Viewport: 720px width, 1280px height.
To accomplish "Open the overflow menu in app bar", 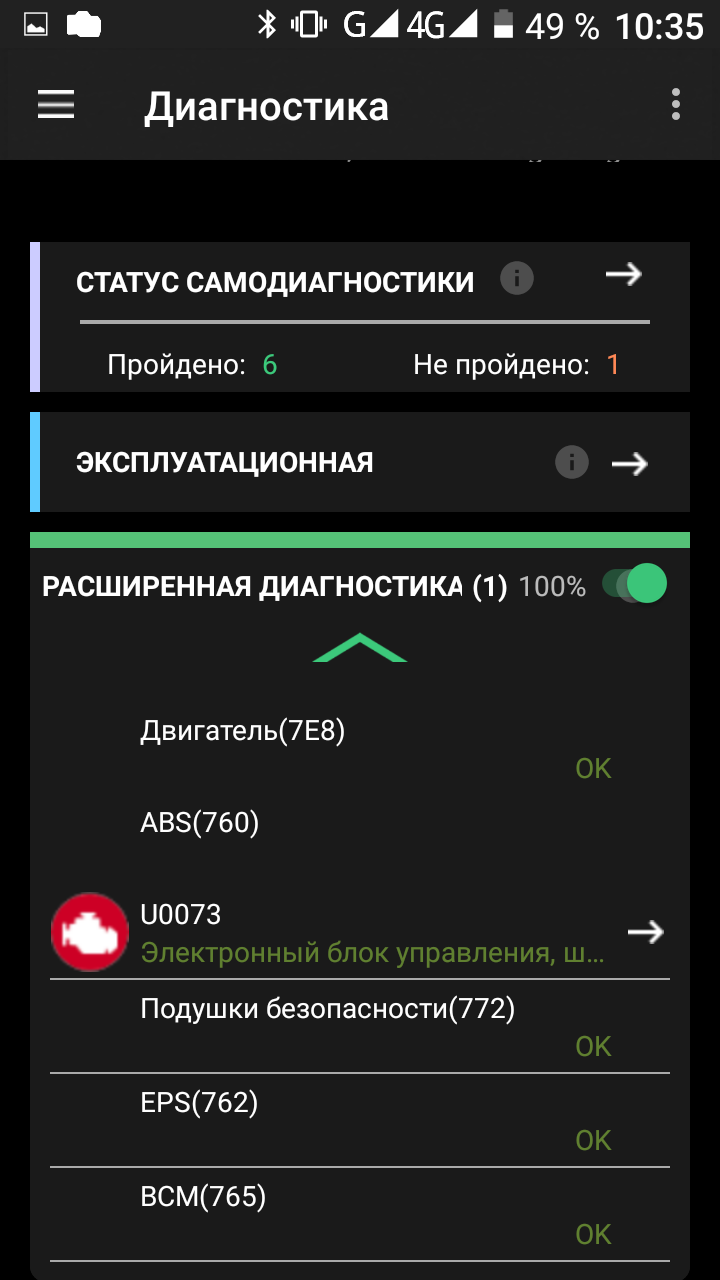I will pyautogui.click(x=676, y=105).
